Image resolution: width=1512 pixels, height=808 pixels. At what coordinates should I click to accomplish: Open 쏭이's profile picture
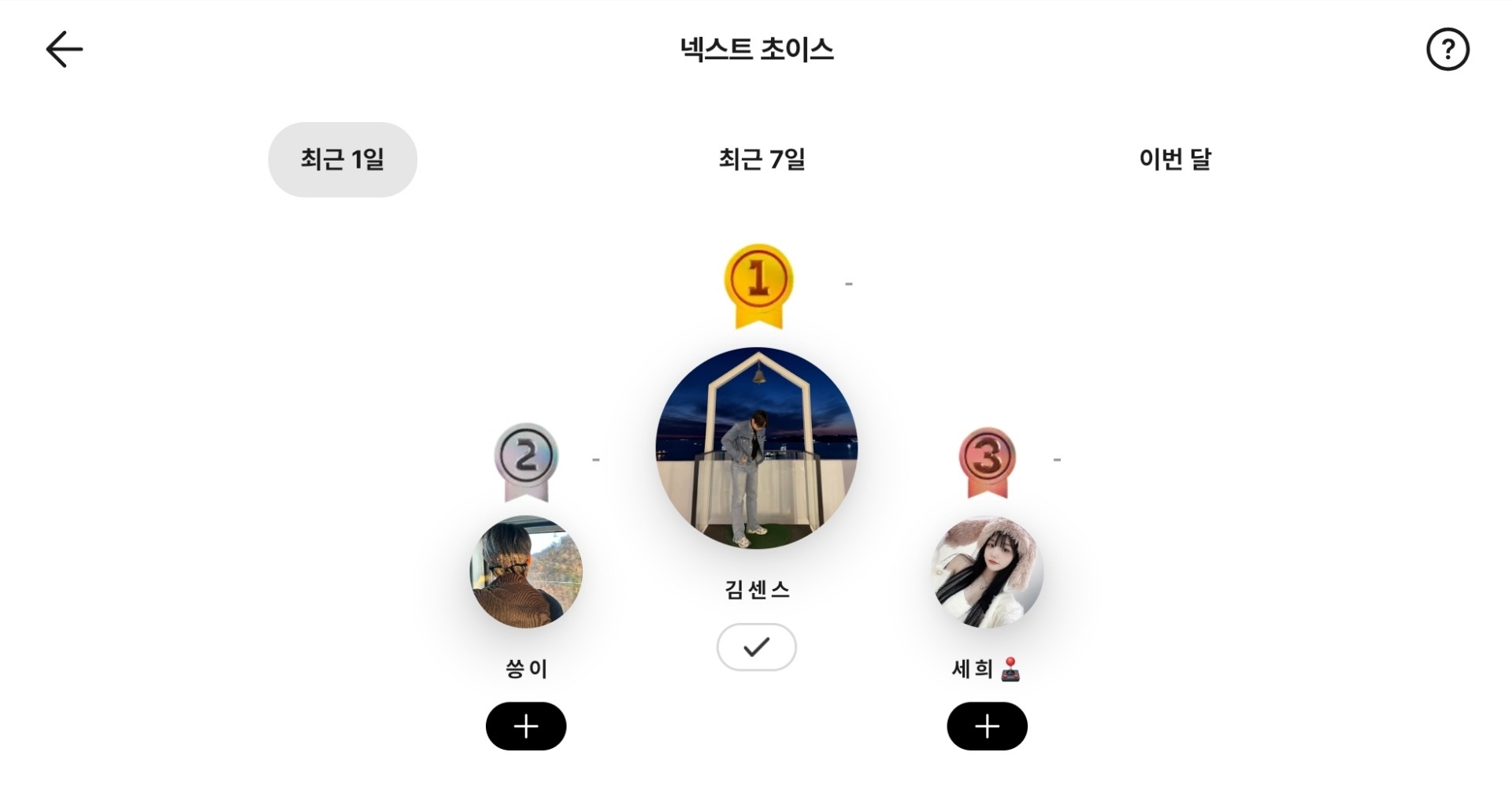(x=526, y=572)
